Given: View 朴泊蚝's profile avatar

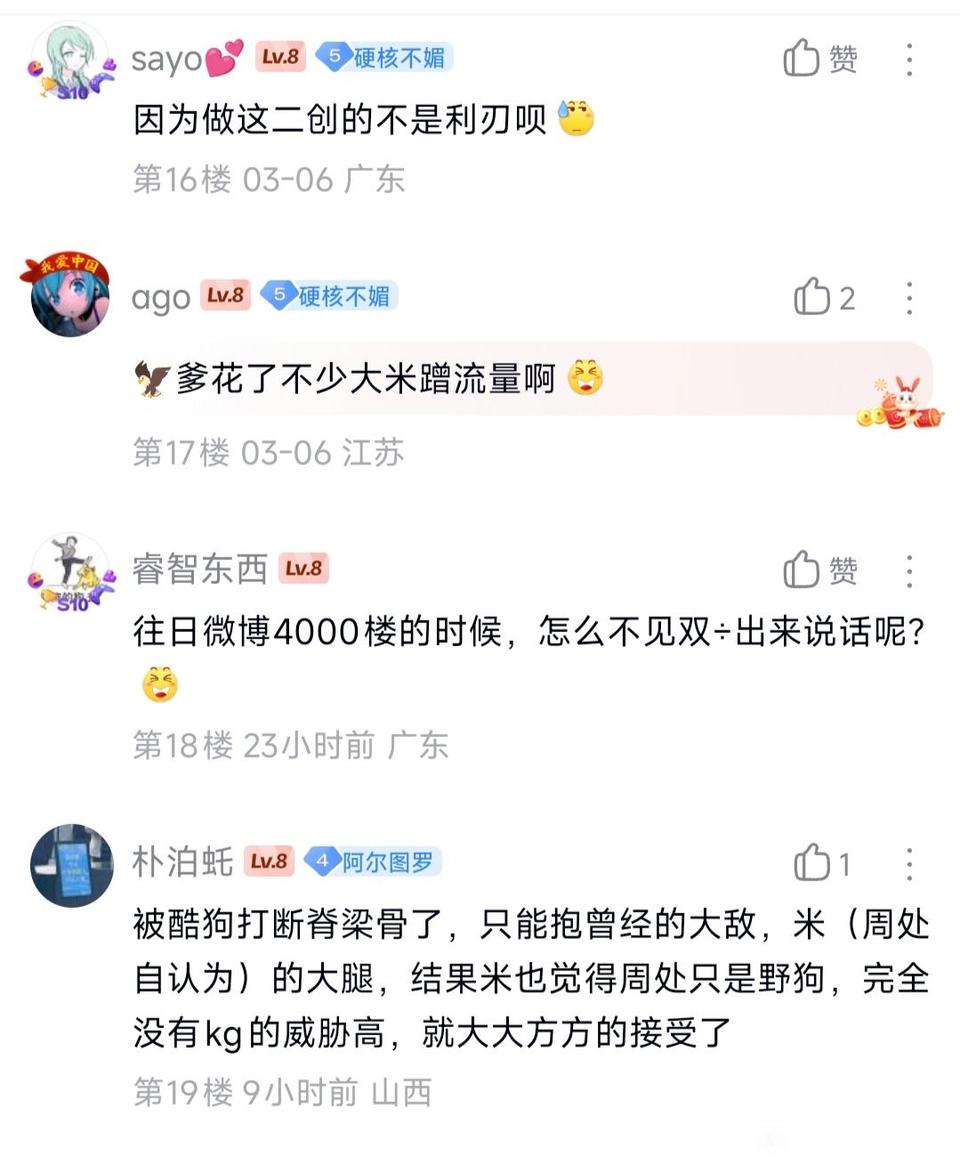Looking at the screenshot, I should pyautogui.click(x=71, y=865).
